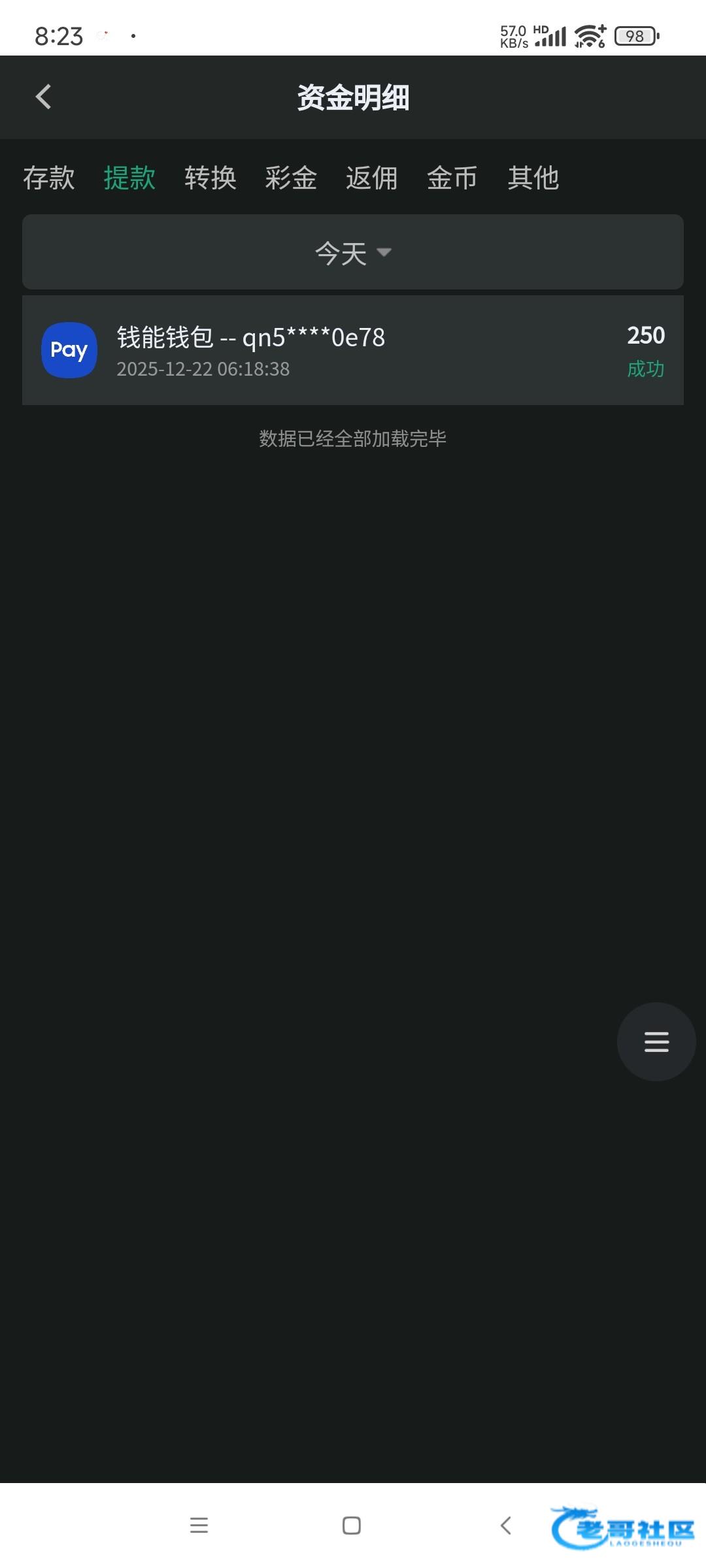This screenshot has height=1568, width=706.
Task: Tap the floating menu button
Action: [656, 1041]
